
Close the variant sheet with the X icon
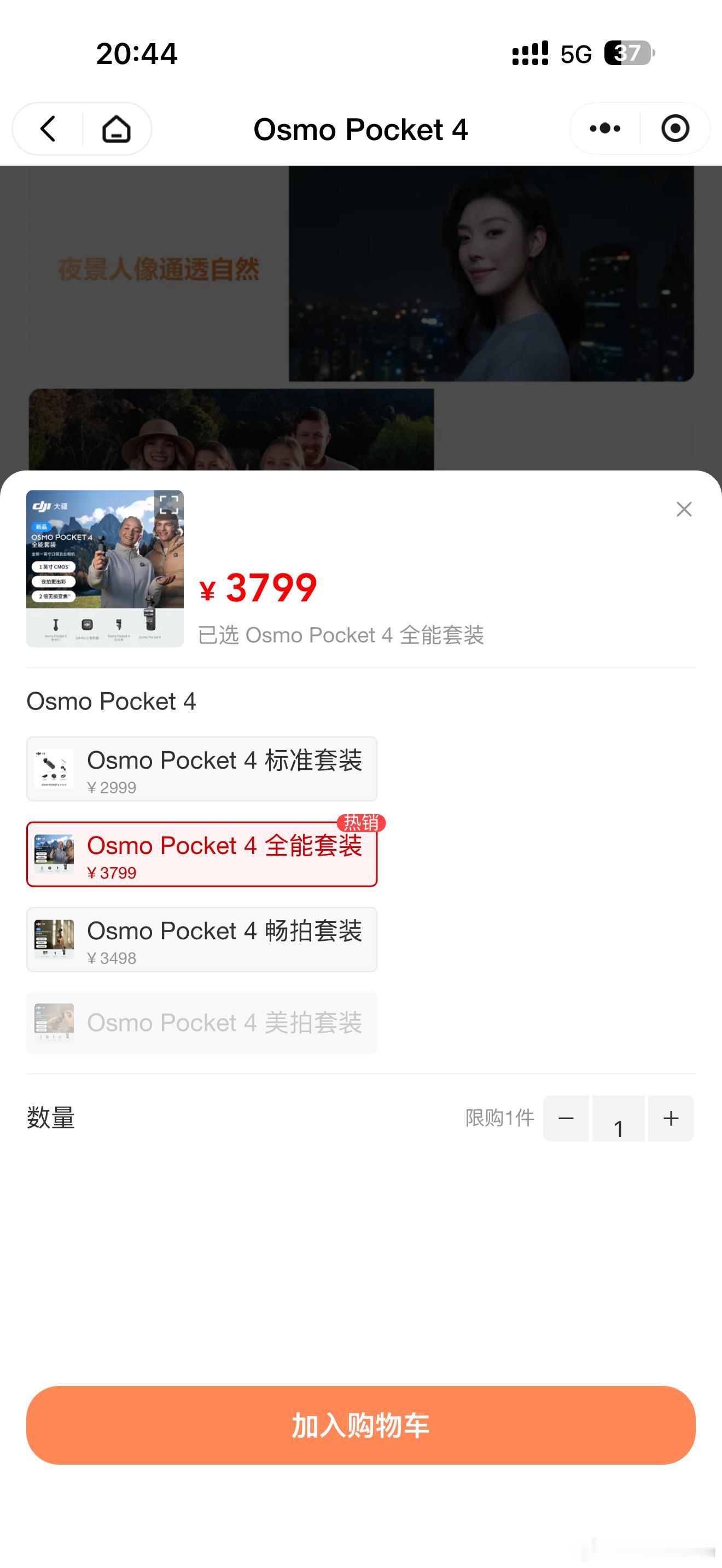click(x=684, y=510)
